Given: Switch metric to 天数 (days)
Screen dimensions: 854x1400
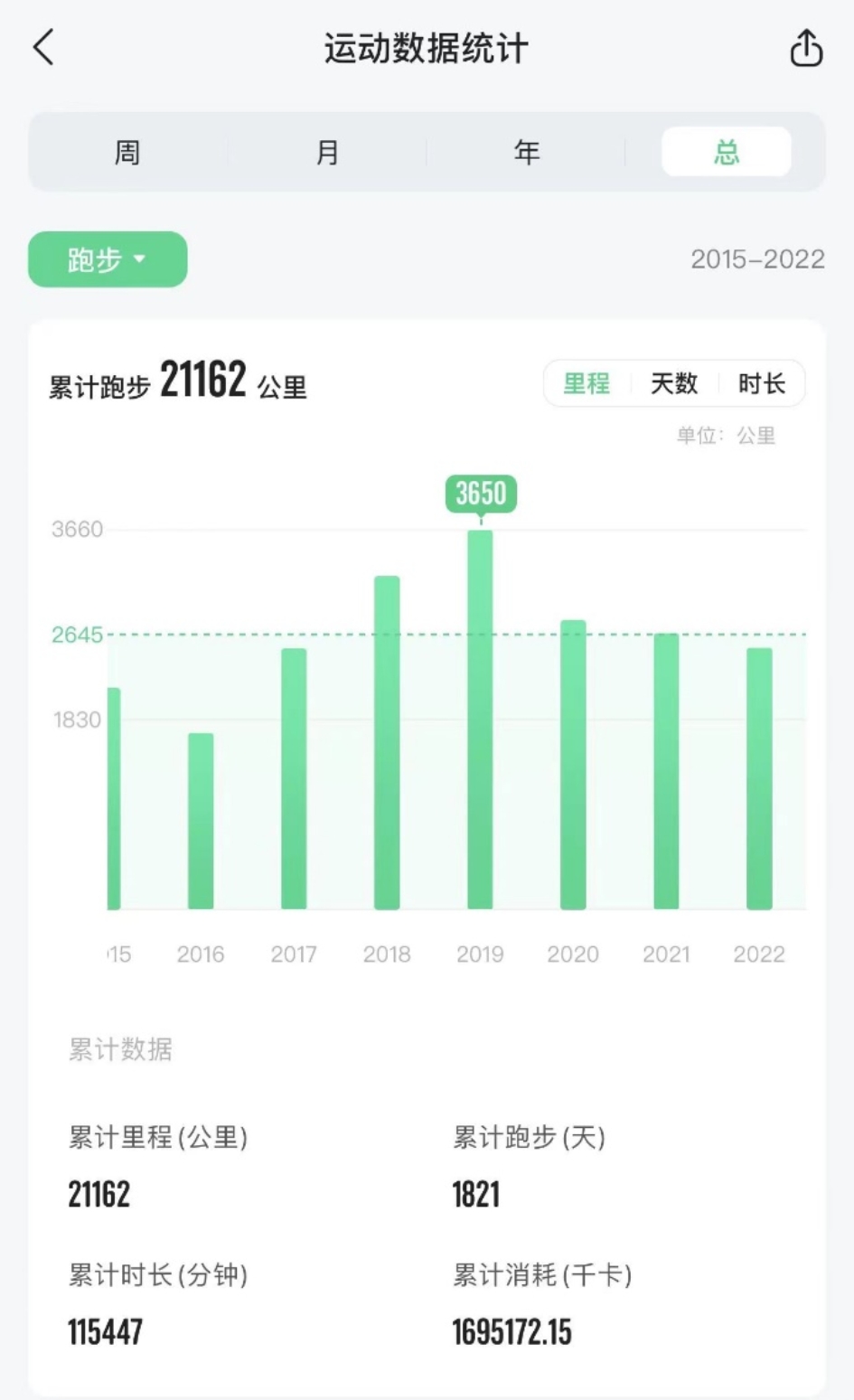Looking at the screenshot, I should point(673,383).
